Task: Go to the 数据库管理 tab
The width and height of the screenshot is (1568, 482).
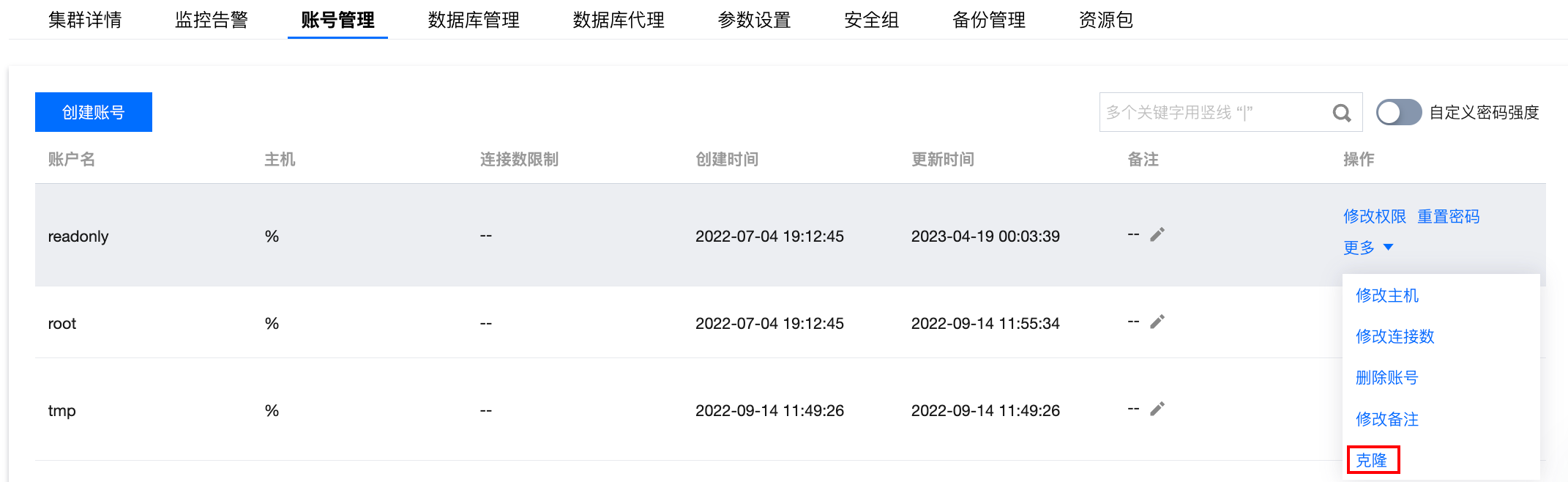Action: tap(474, 20)
